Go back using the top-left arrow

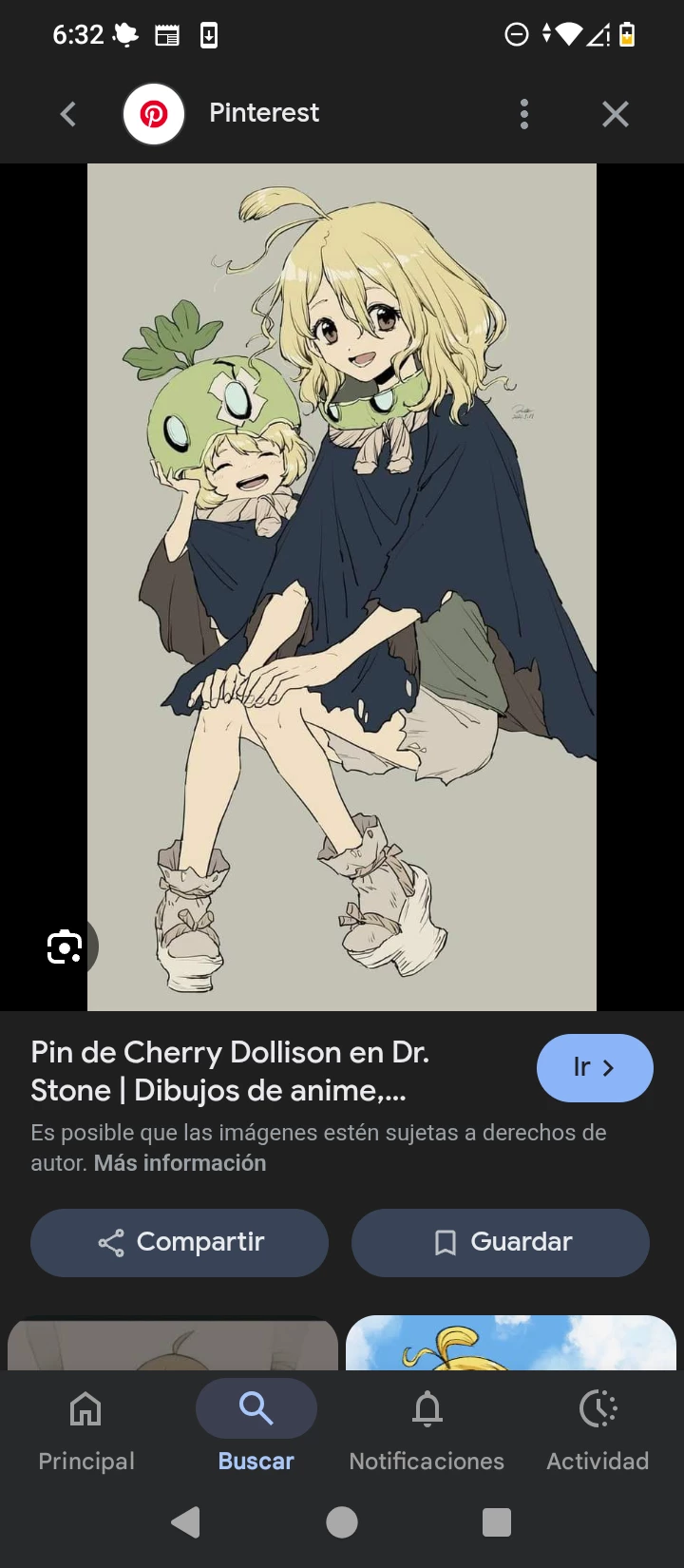tap(67, 115)
